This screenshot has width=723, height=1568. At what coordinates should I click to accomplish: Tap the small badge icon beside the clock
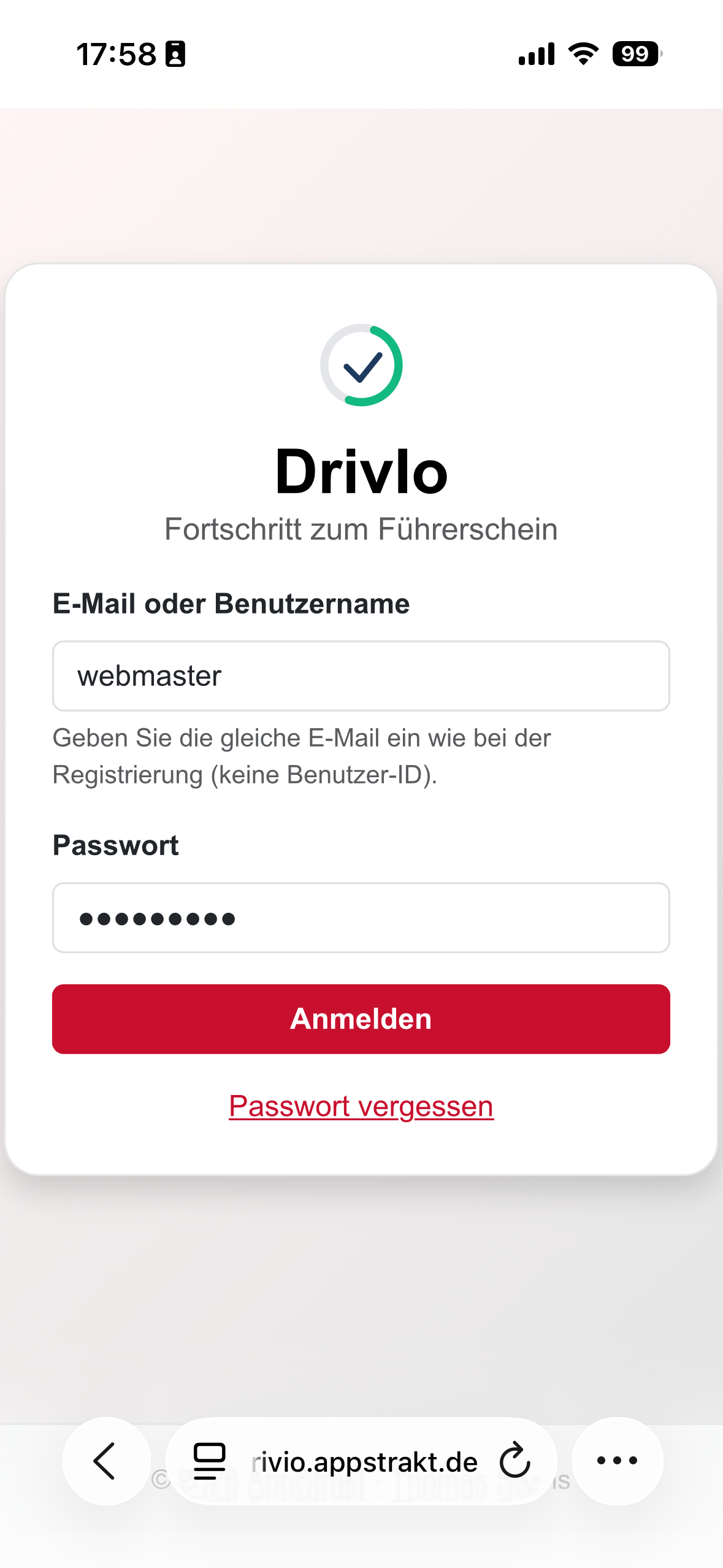(x=175, y=54)
